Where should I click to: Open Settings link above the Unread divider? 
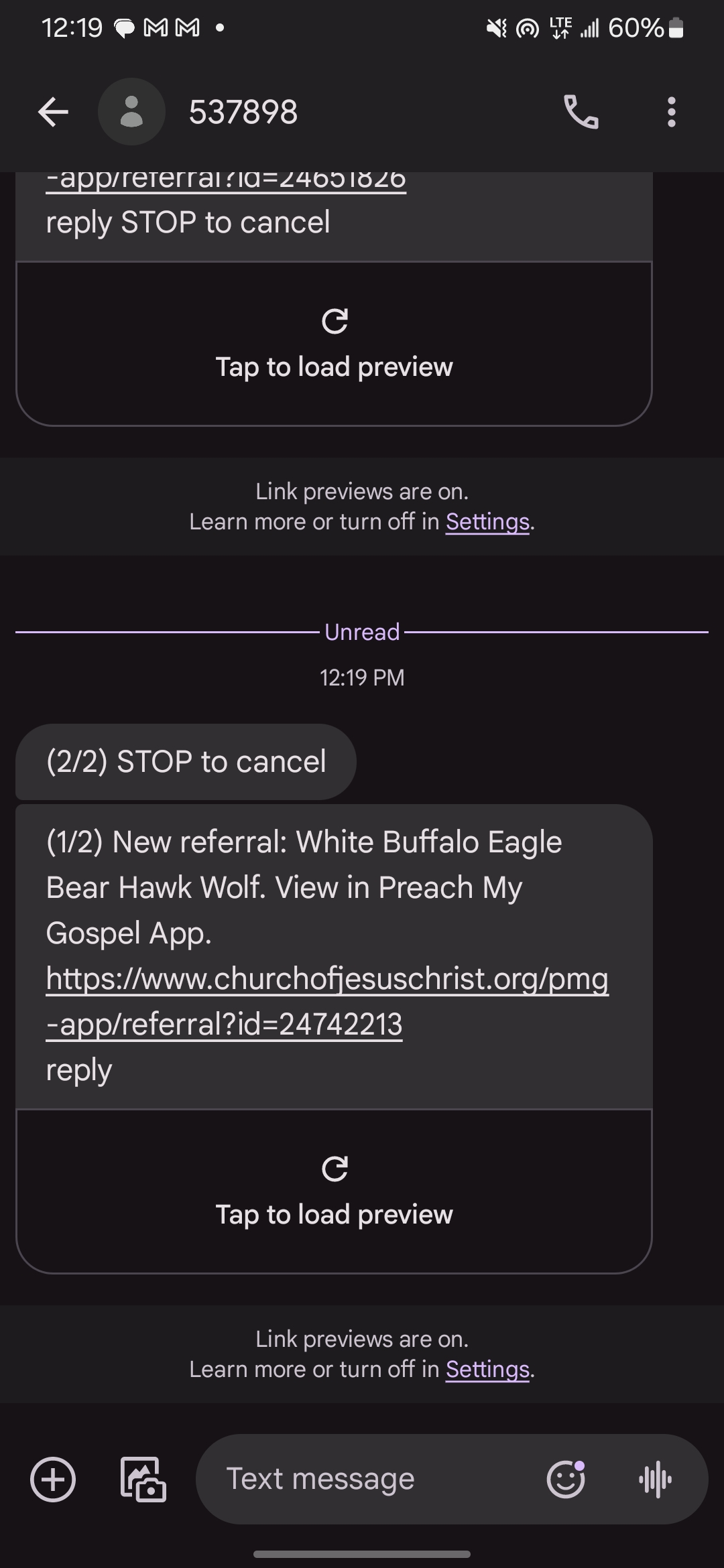(487, 521)
